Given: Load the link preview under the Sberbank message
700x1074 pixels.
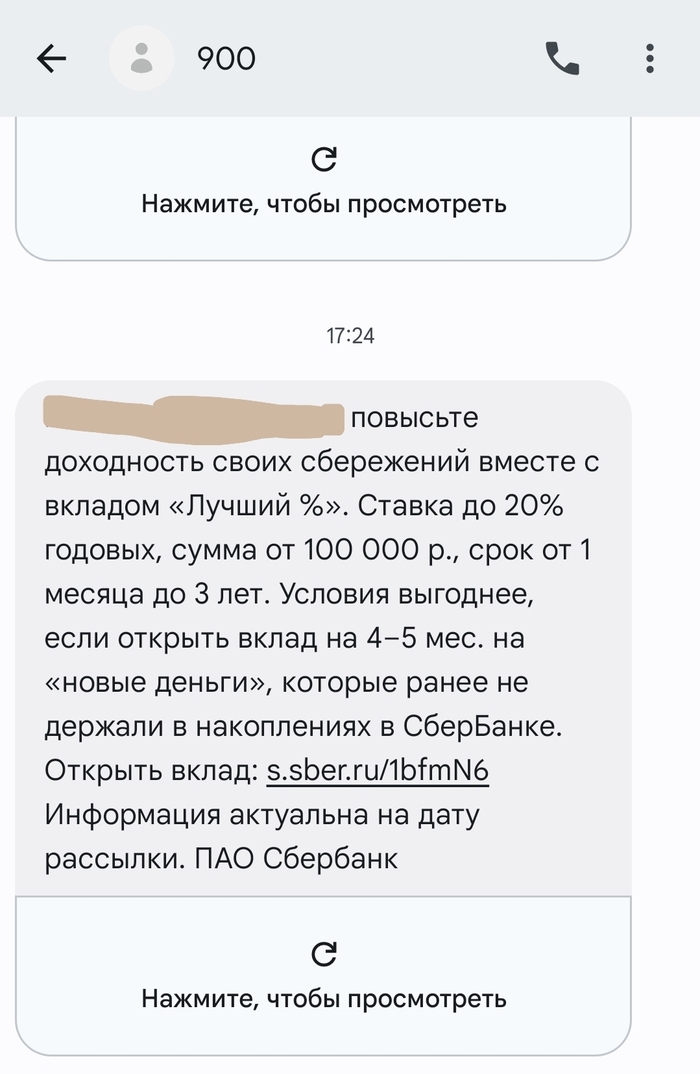Looking at the screenshot, I should click(x=323, y=975).
